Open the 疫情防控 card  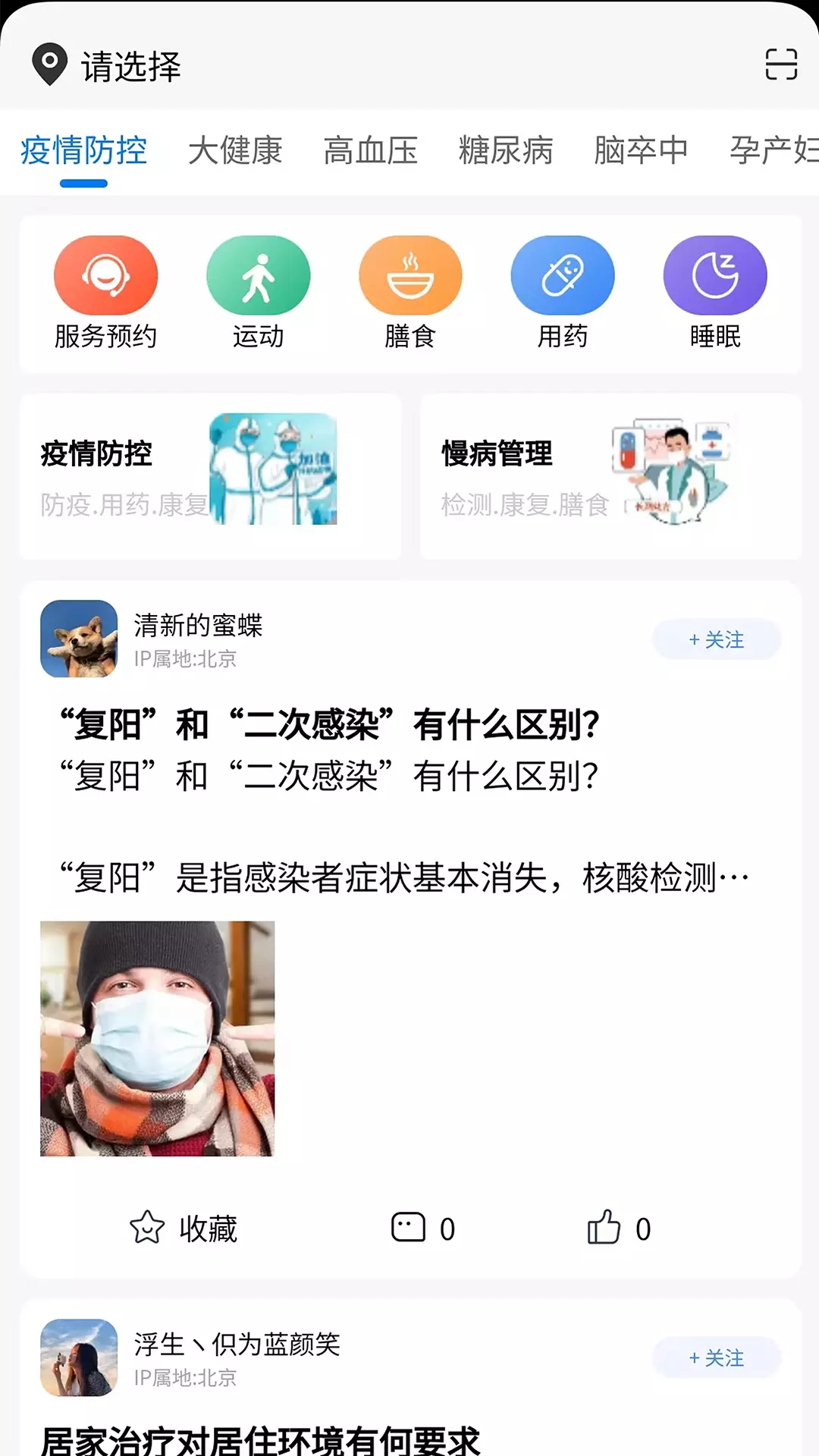210,476
